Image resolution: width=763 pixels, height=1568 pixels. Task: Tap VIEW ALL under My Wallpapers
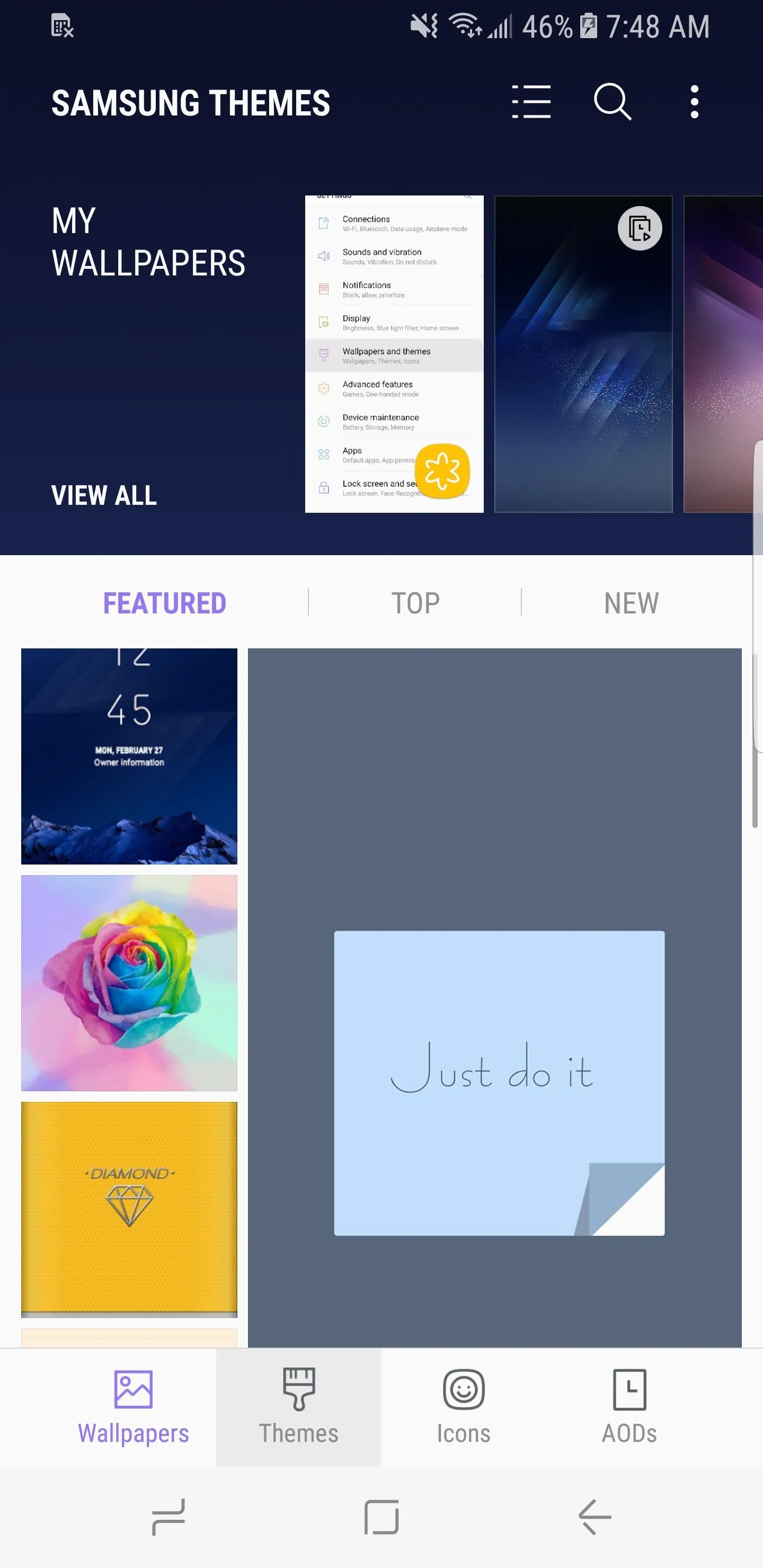click(x=104, y=495)
